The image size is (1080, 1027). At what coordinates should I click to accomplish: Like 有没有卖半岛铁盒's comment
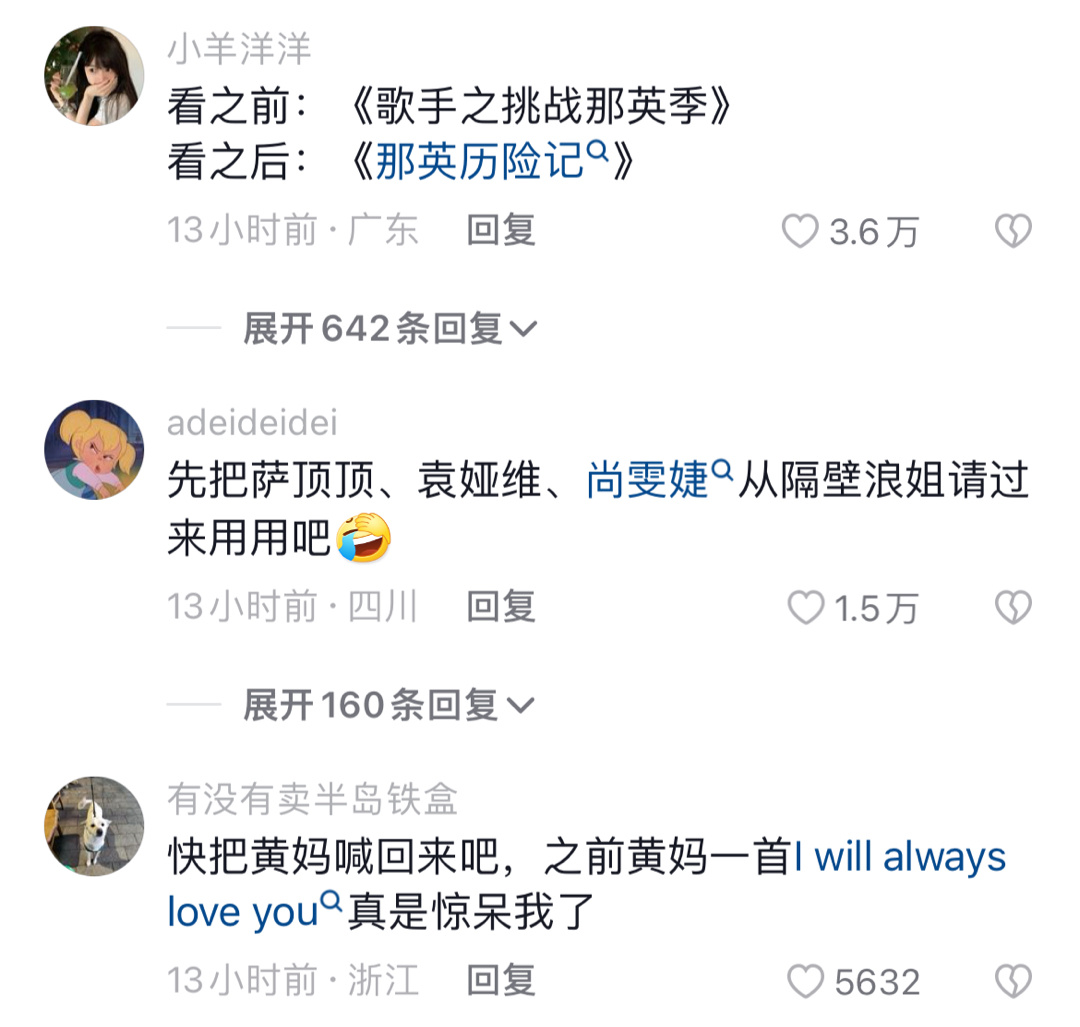click(806, 982)
